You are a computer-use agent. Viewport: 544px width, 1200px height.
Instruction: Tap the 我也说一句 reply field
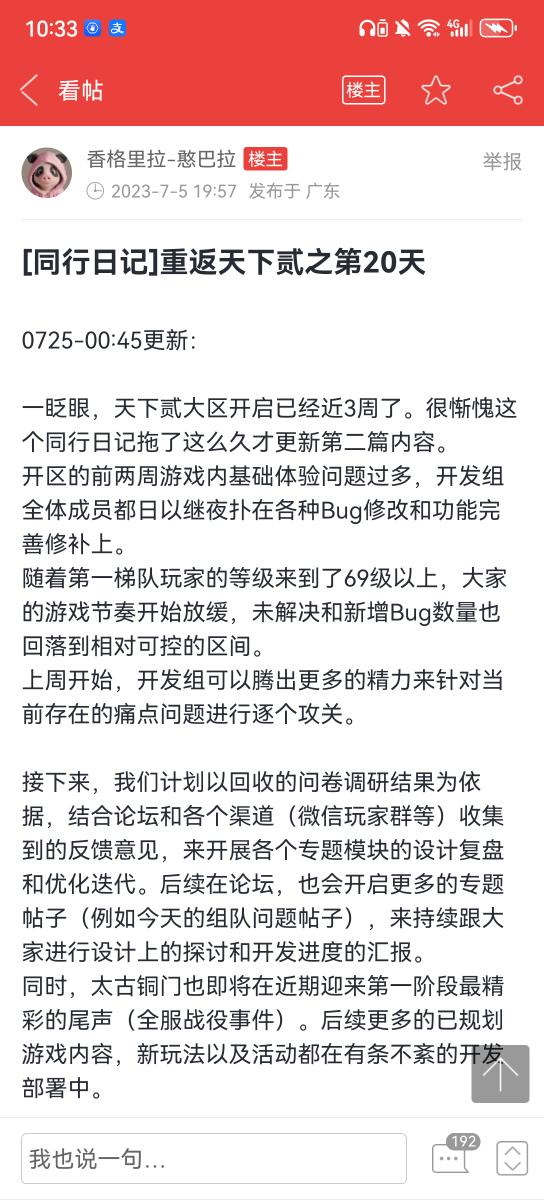(214, 1158)
